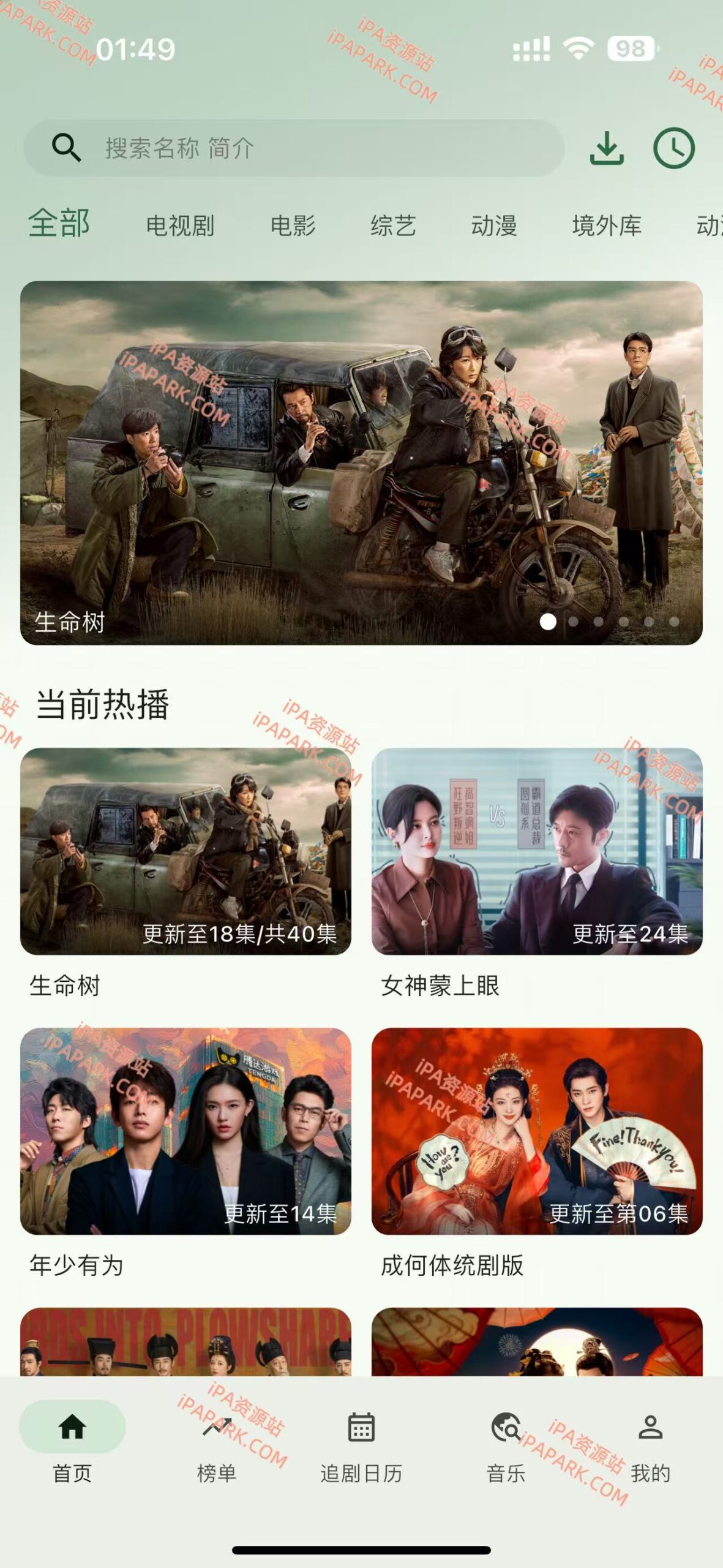This screenshot has width=723, height=1568.
Task: Open the search magnifier icon
Action: (x=66, y=148)
